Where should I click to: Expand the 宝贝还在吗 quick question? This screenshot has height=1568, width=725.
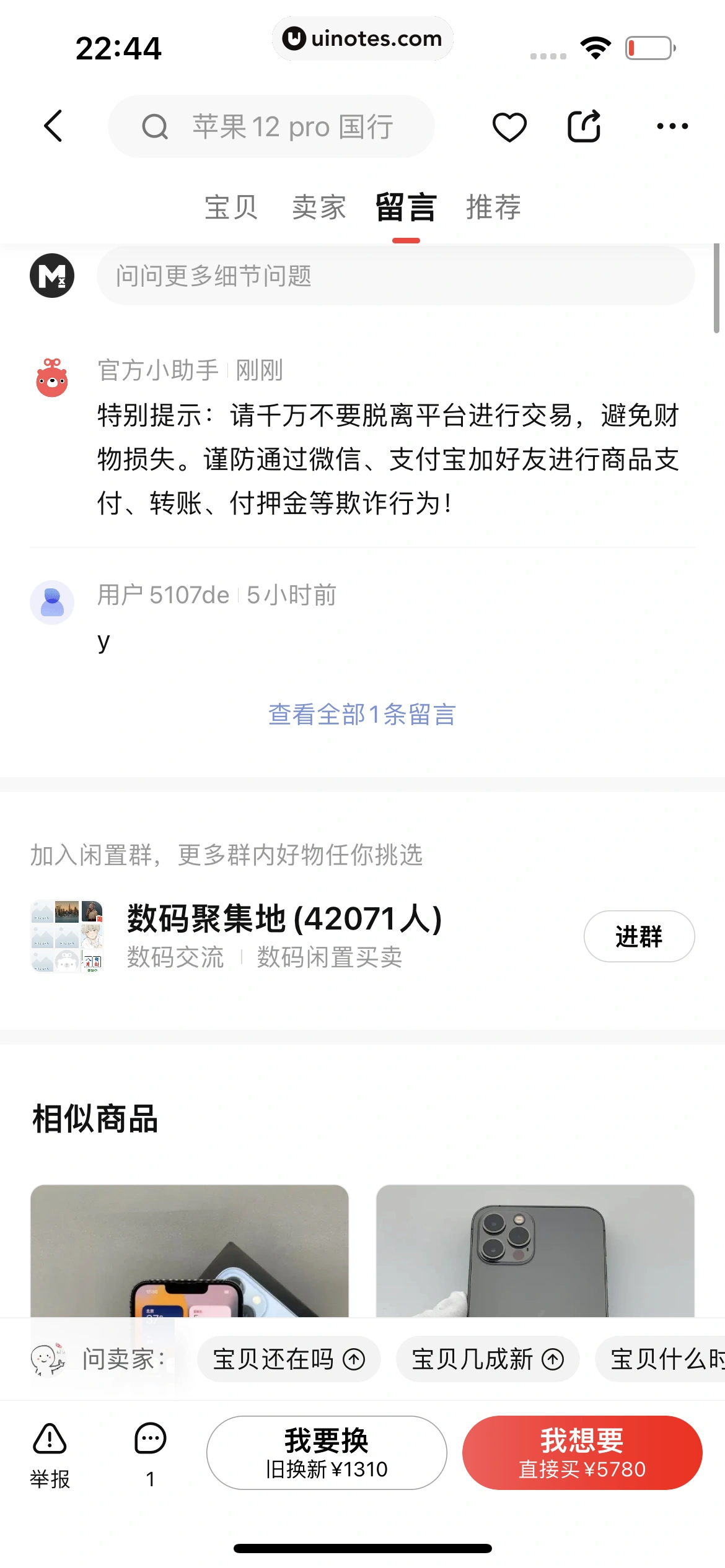289,1359
